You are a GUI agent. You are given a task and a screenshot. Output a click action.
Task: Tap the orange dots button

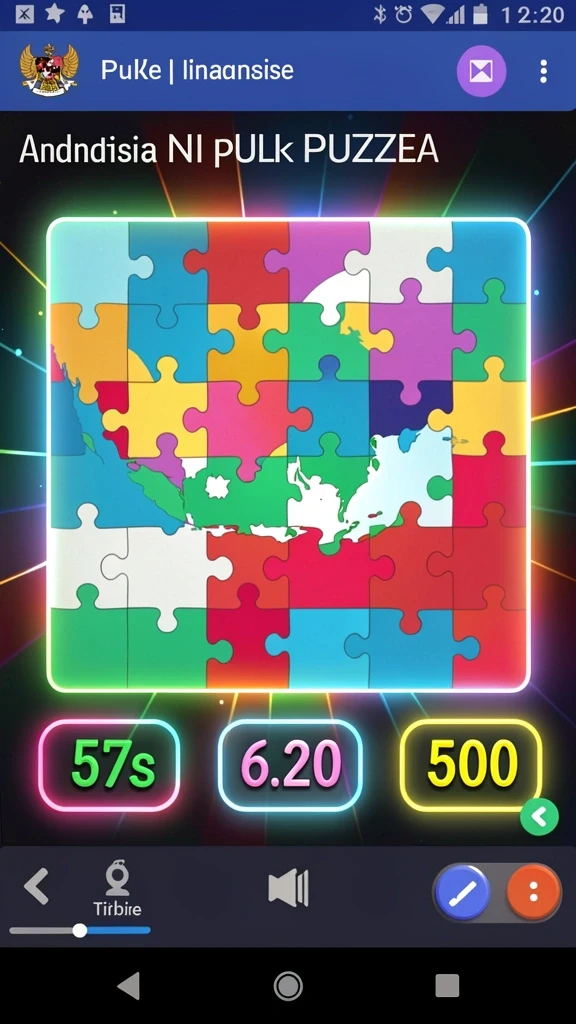(534, 891)
